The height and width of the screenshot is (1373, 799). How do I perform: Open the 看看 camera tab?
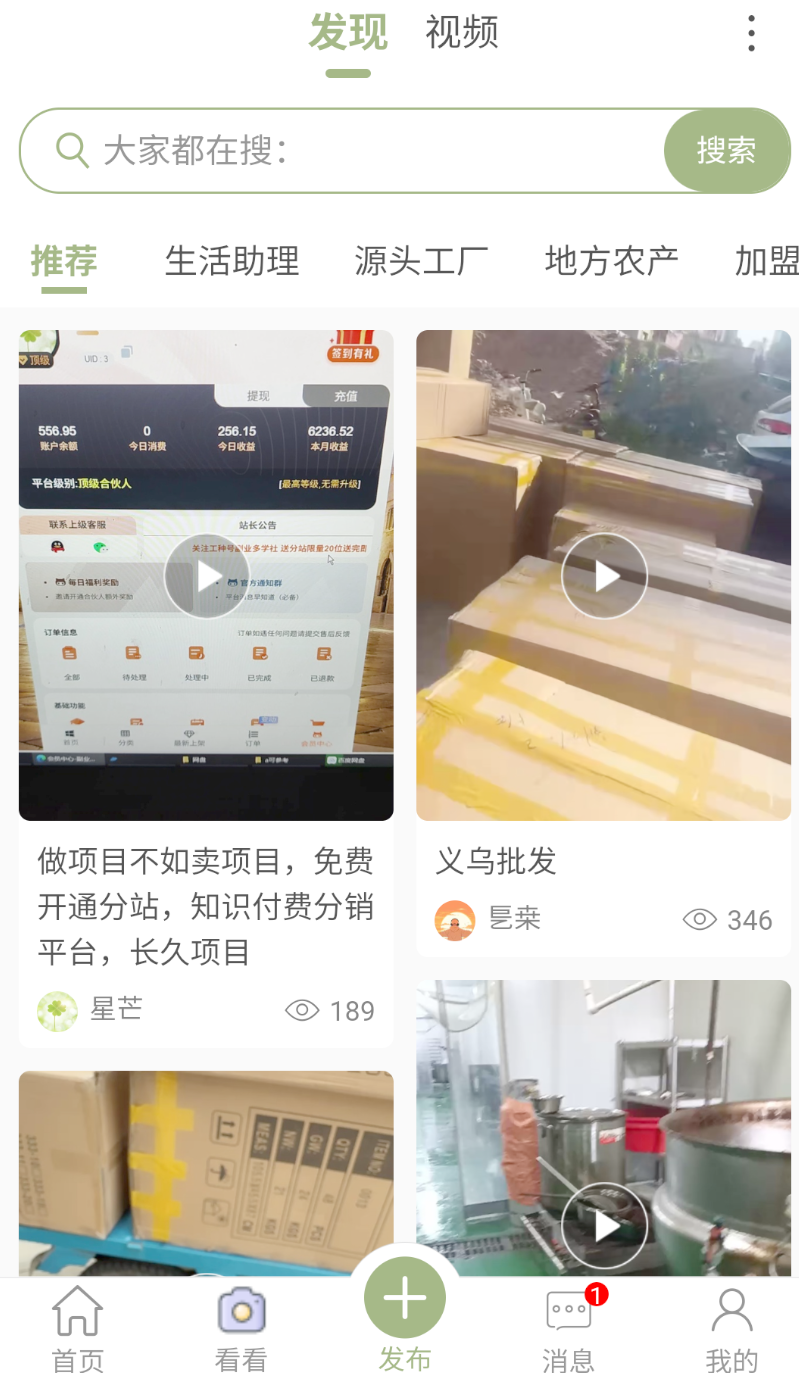point(241,1329)
